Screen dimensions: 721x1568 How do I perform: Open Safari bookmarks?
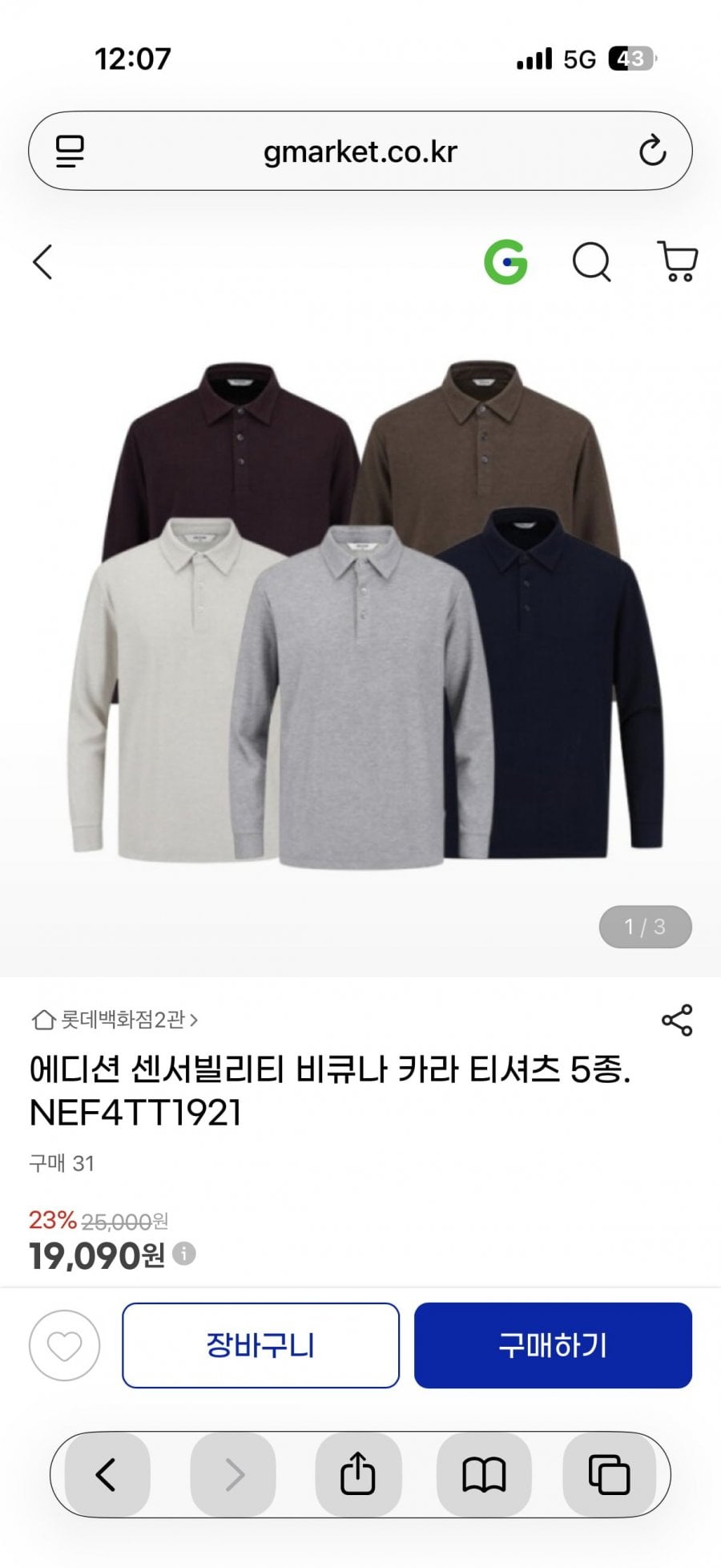(x=484, y=1474)
